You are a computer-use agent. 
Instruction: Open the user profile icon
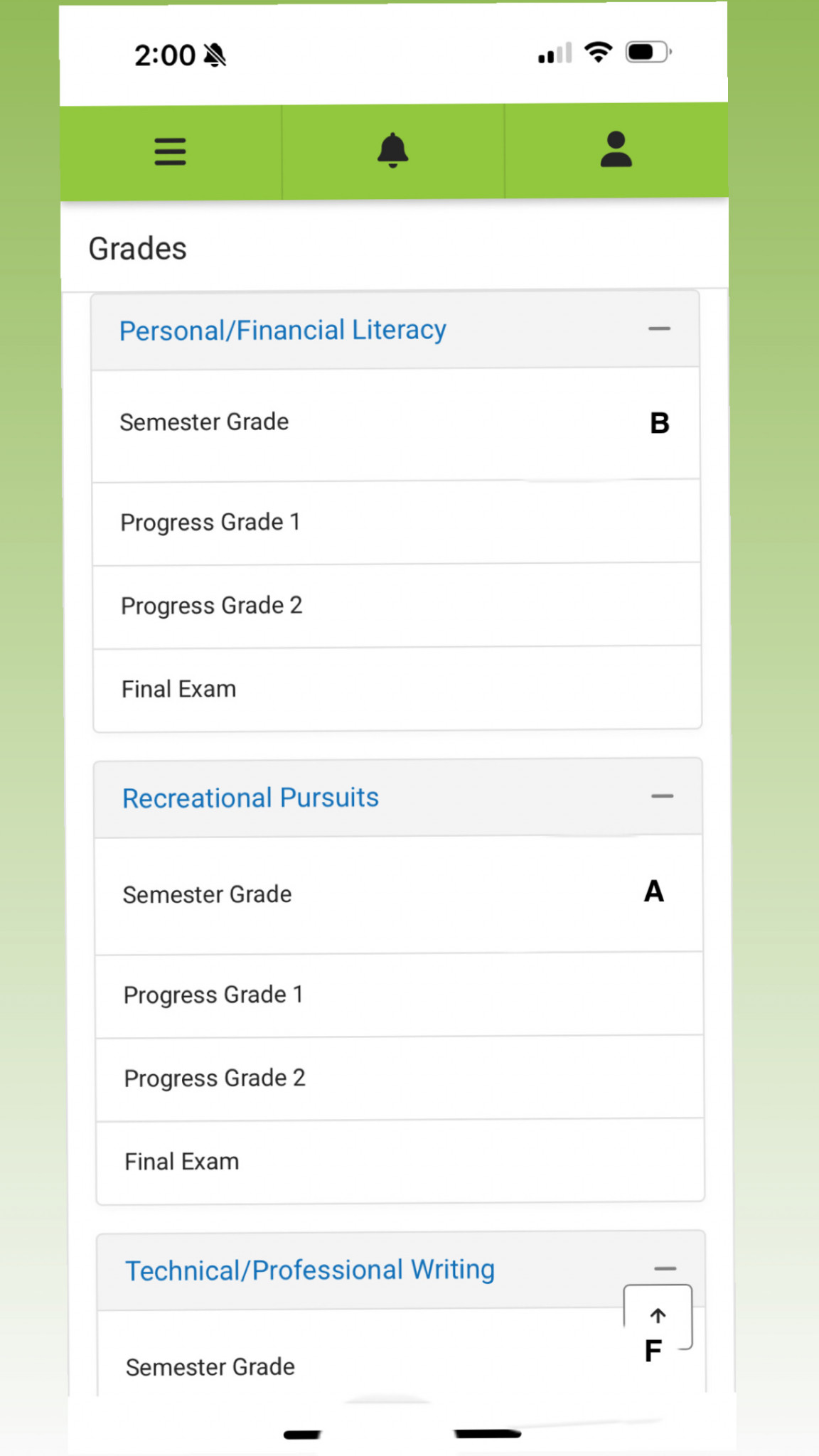616,149
